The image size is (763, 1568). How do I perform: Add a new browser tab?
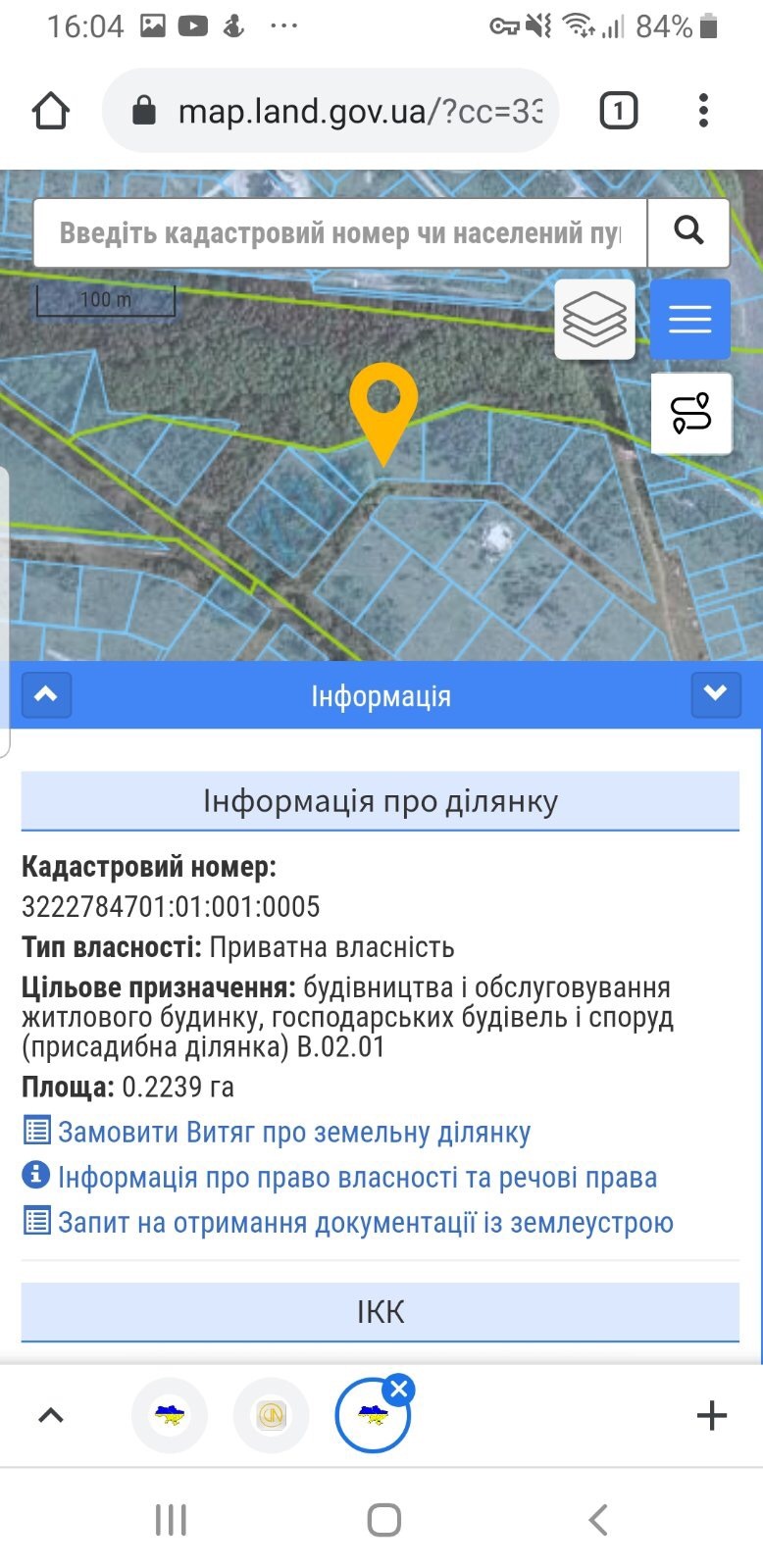point(712,1415)
